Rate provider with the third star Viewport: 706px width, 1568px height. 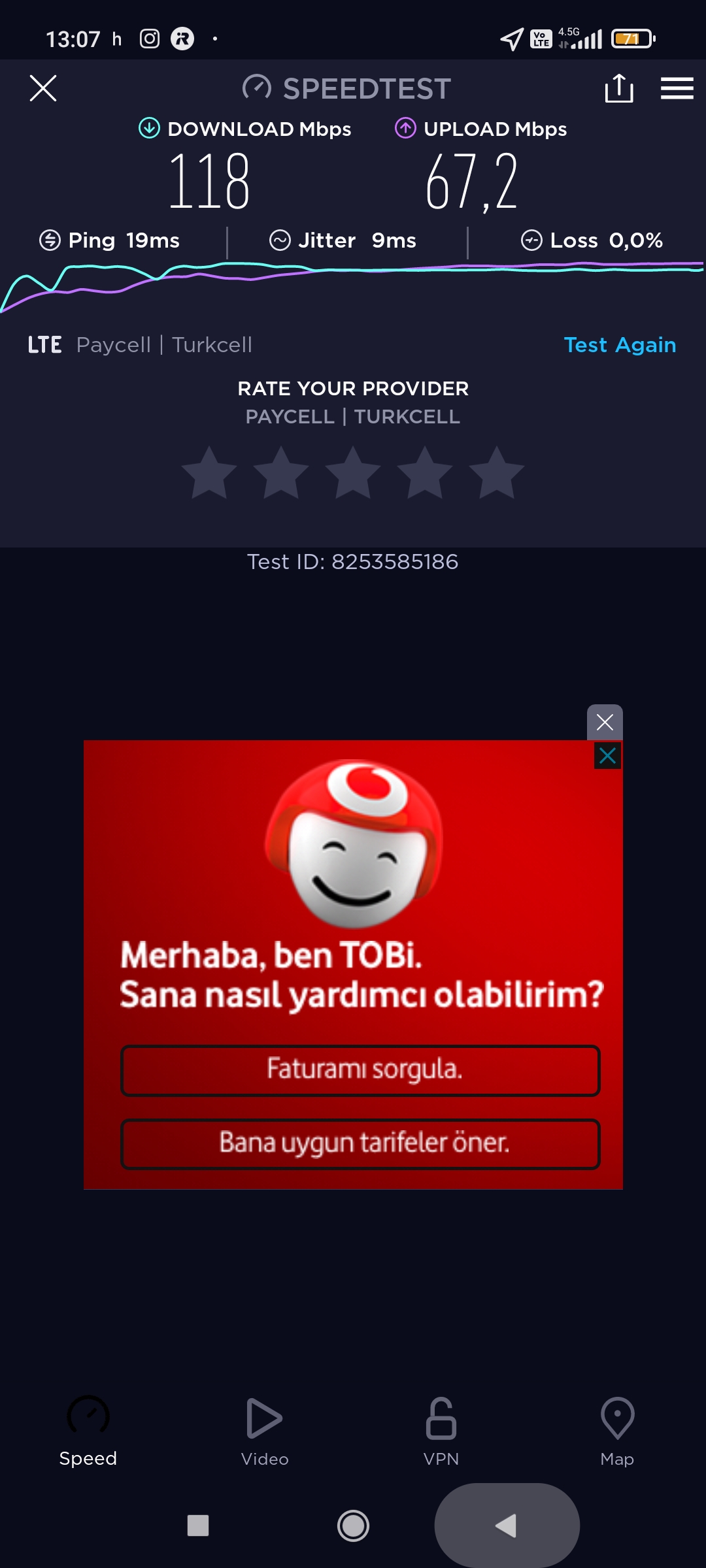[353, 472]
